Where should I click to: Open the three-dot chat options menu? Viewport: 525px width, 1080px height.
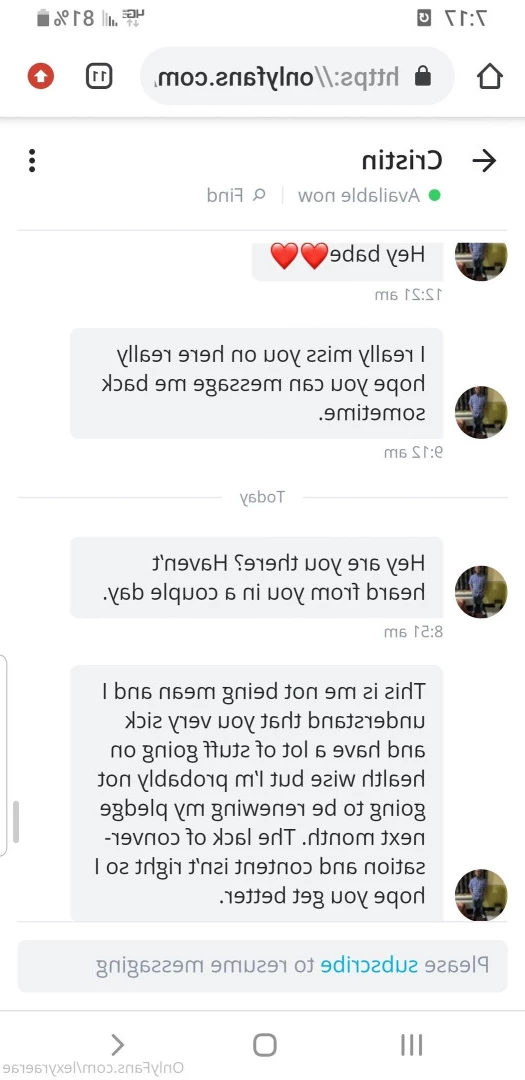coord(32,160)
